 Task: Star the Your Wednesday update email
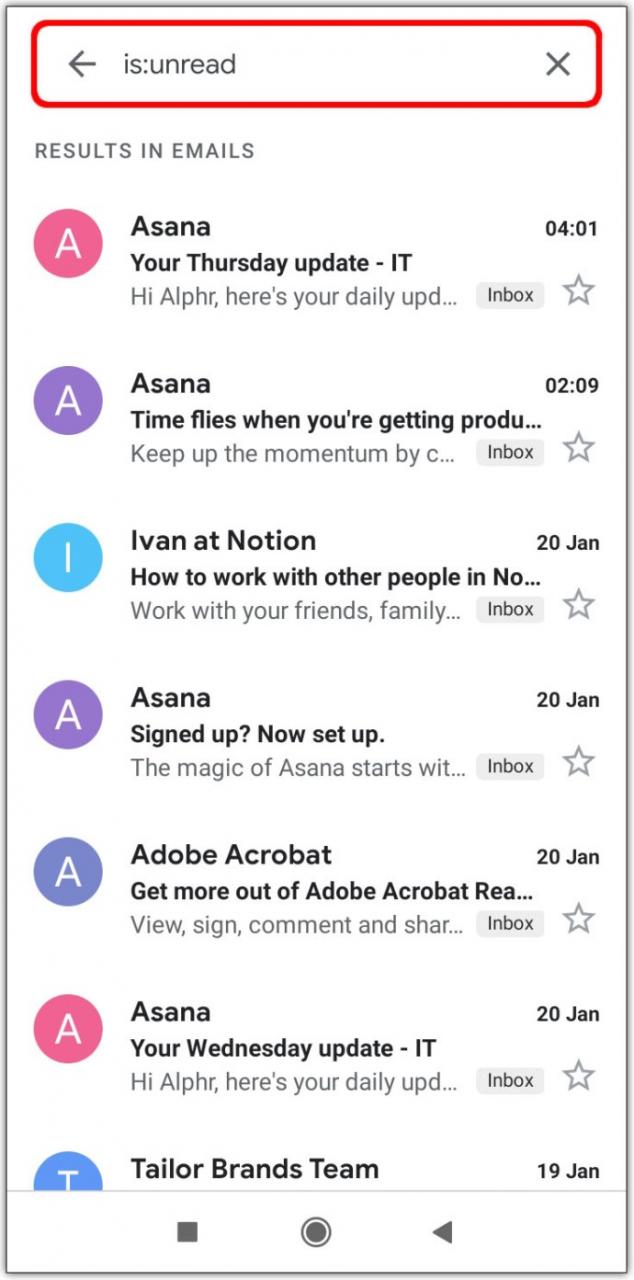click(578, 1076)
